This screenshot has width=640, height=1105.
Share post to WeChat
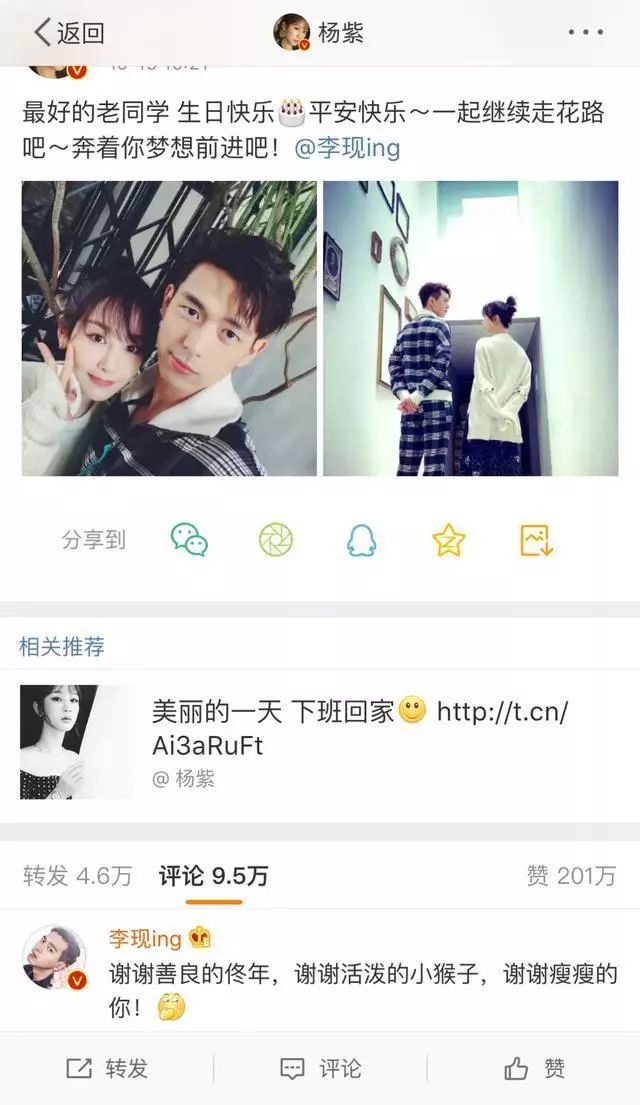pyautogui.click(x=189, y=541)
